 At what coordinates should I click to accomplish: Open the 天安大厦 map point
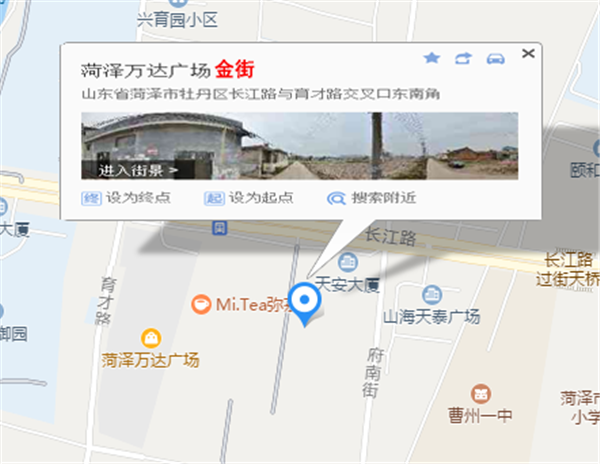click(348, 263)
